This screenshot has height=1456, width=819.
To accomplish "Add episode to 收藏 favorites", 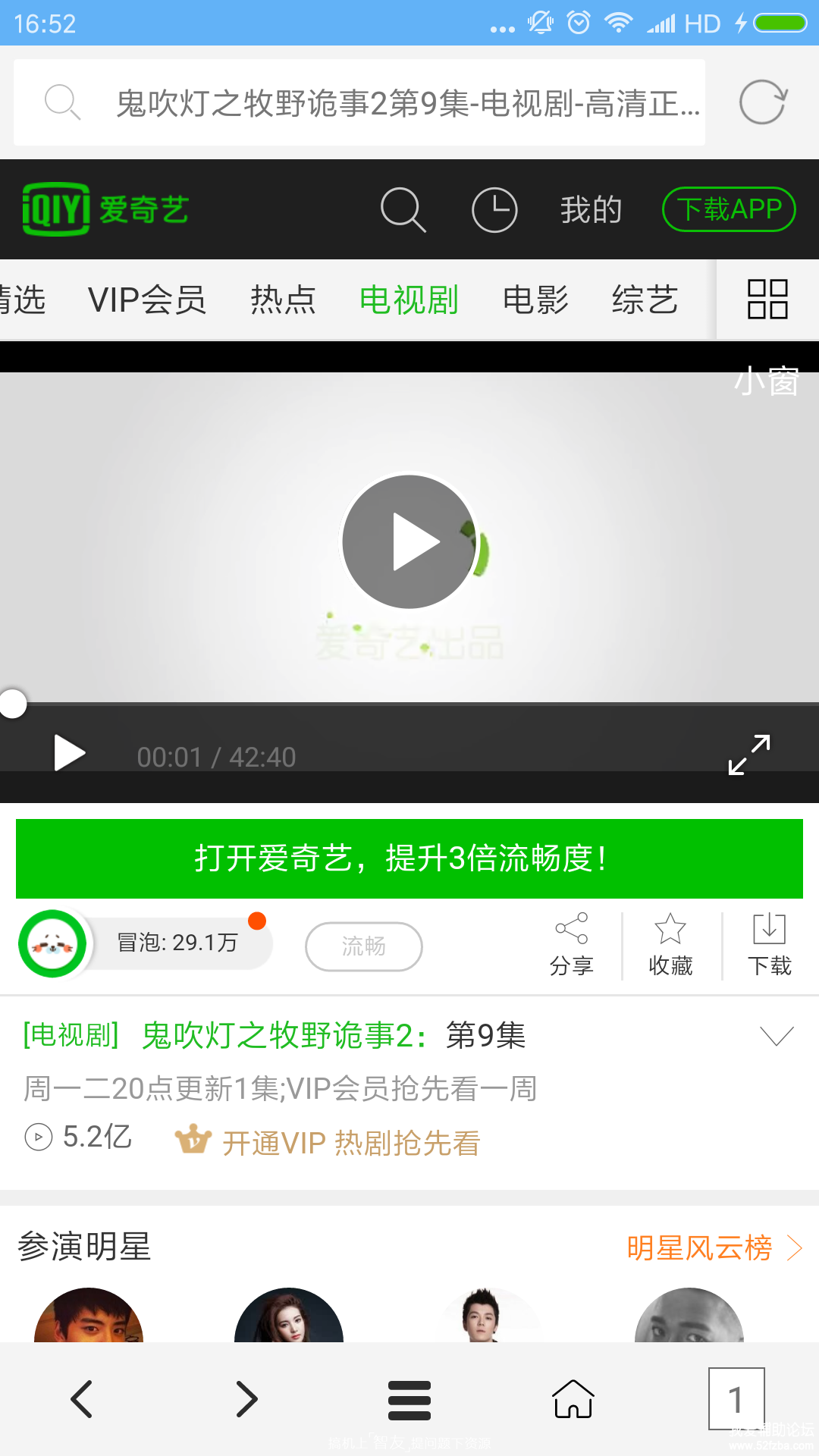I will (670, 945).
